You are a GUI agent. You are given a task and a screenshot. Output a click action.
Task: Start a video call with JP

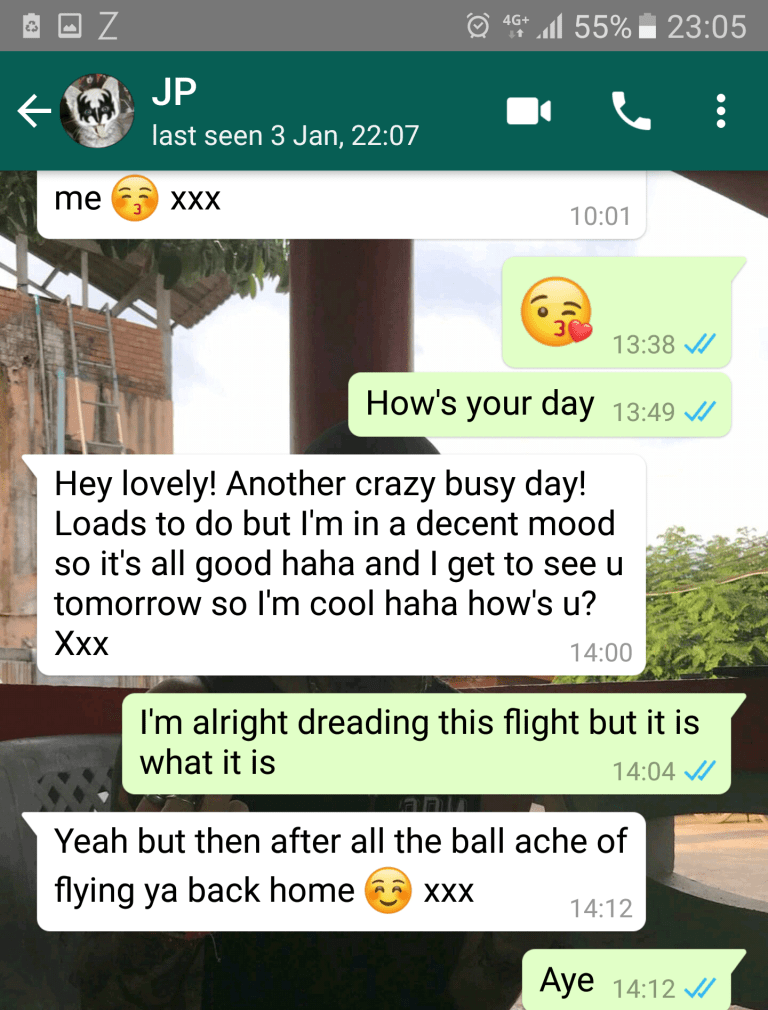point(529,111)
